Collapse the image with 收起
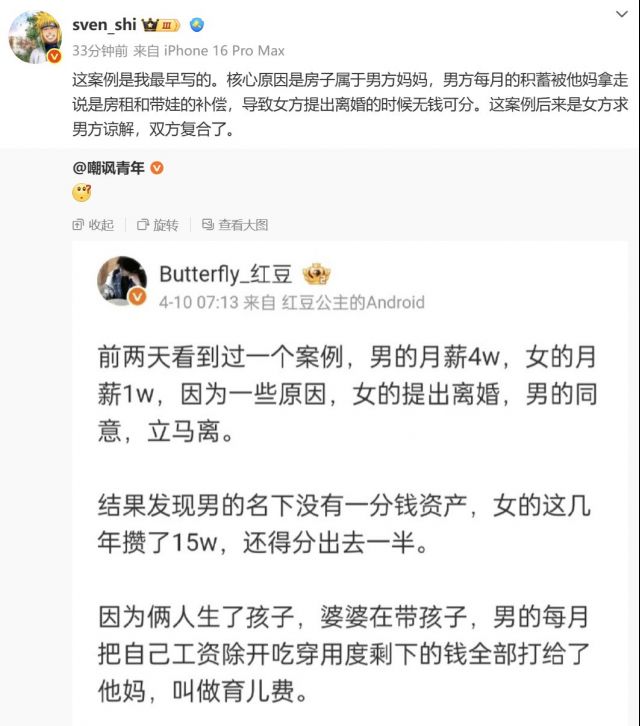Image resolution: width=640 pixels, height=726 pixels. pos(93,226)
